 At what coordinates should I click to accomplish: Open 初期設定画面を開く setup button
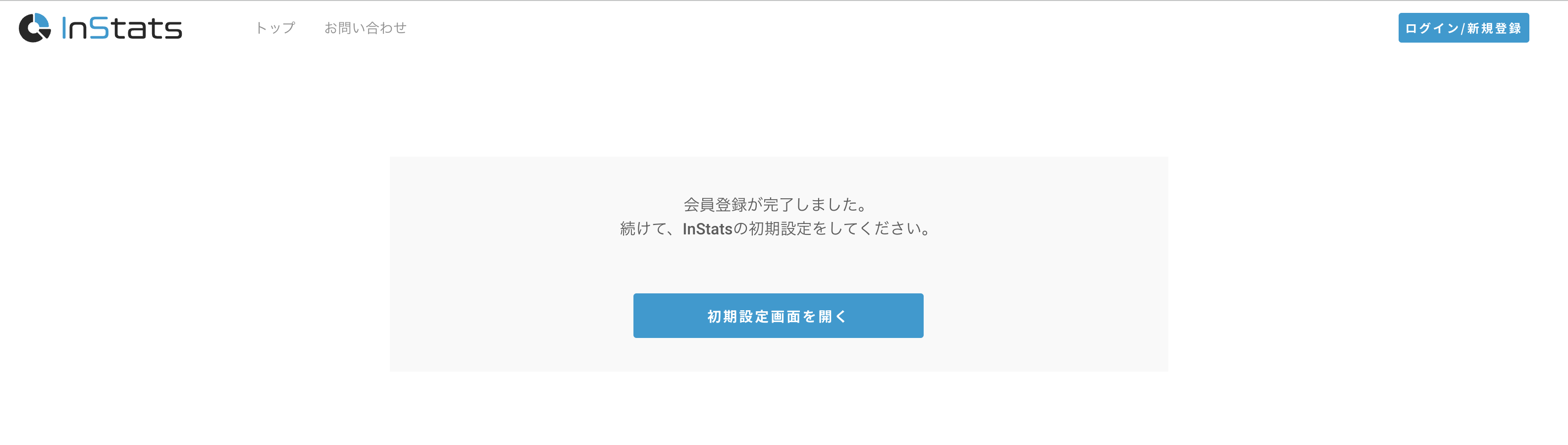(x=777, y=316)
